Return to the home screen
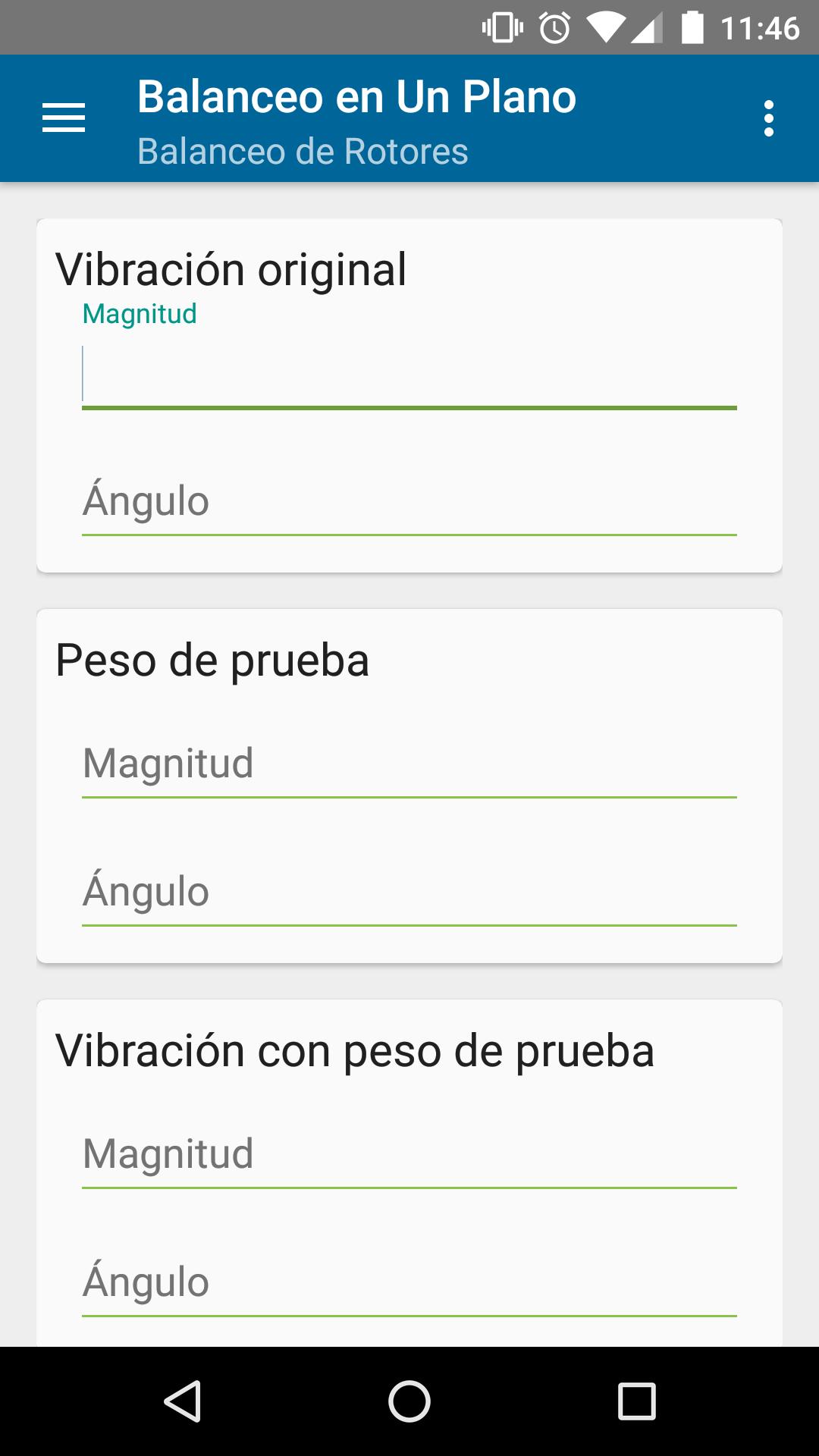The image size is (819, 1456). point(409,1401)
